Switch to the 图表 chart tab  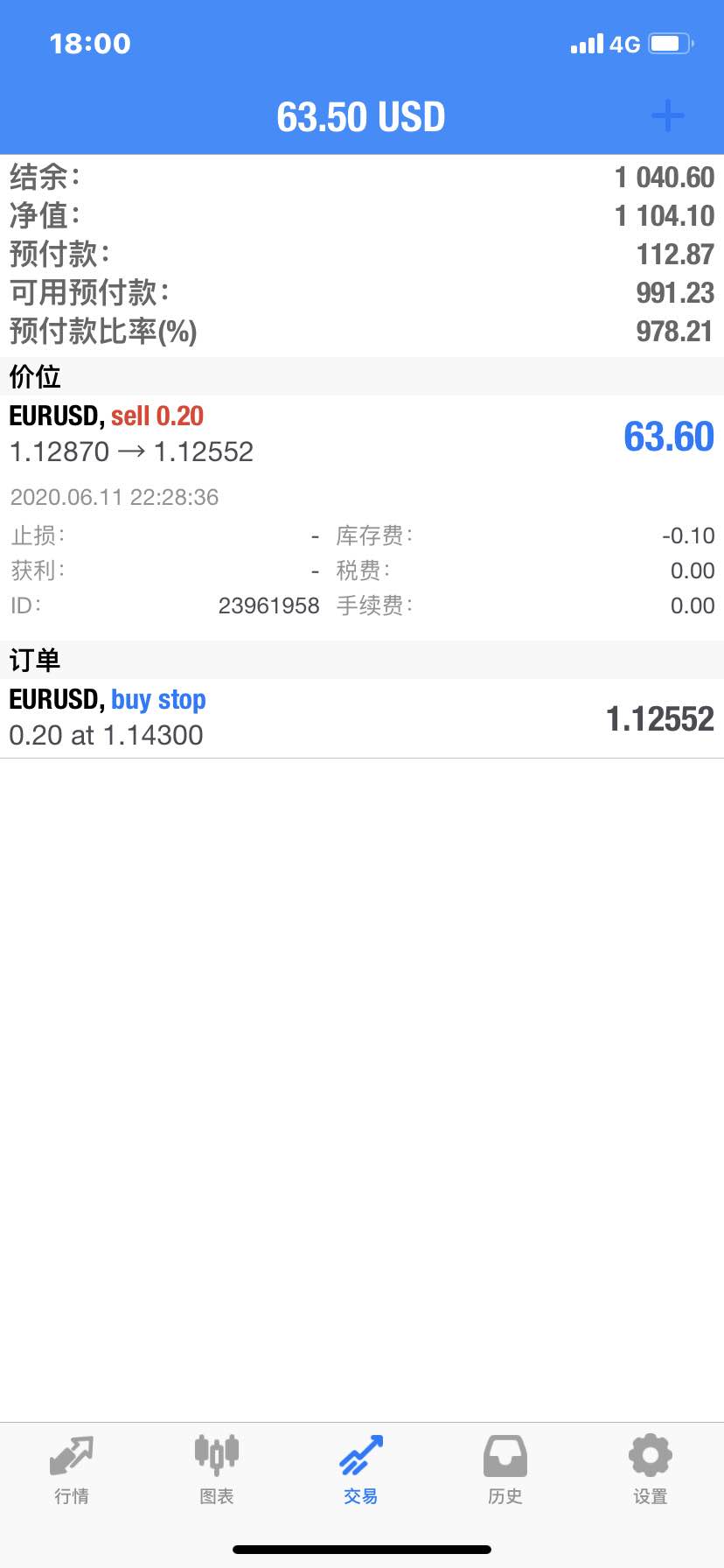[x=217, y=1470]
